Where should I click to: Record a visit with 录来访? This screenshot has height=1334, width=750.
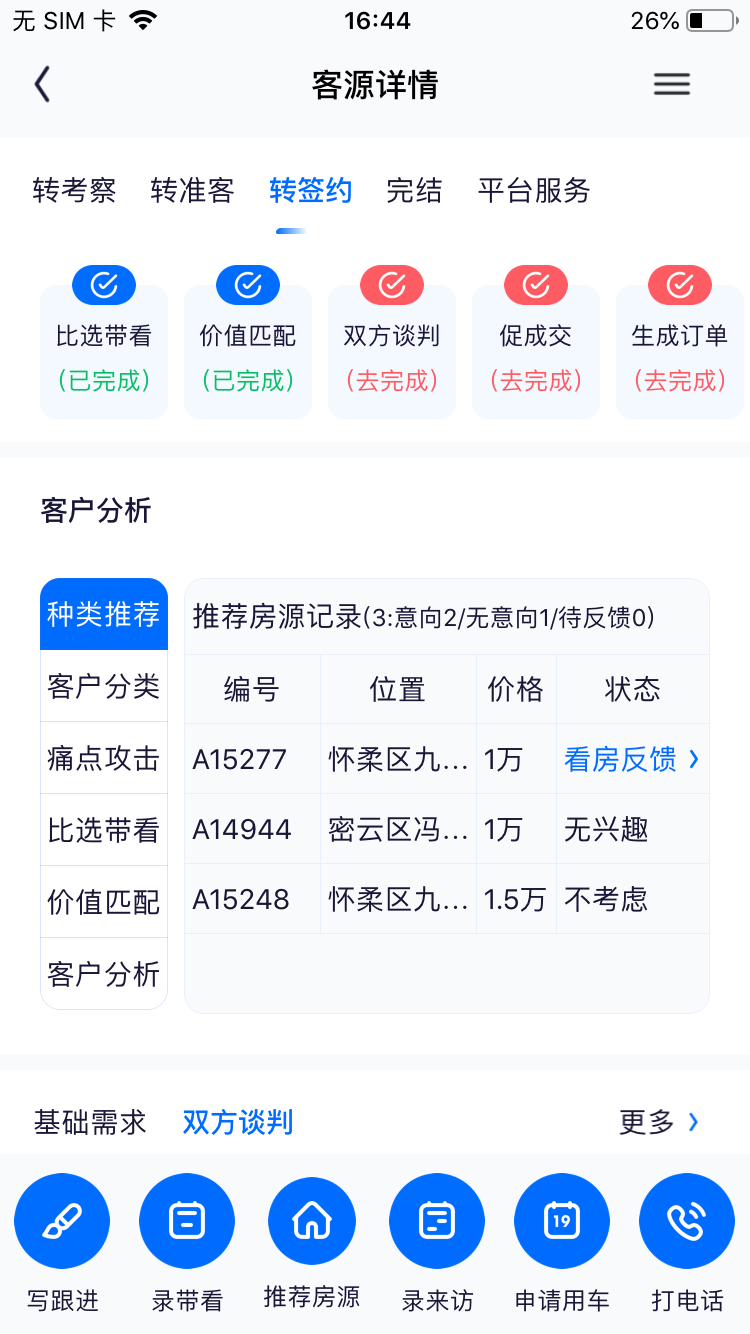[437, 1243]
